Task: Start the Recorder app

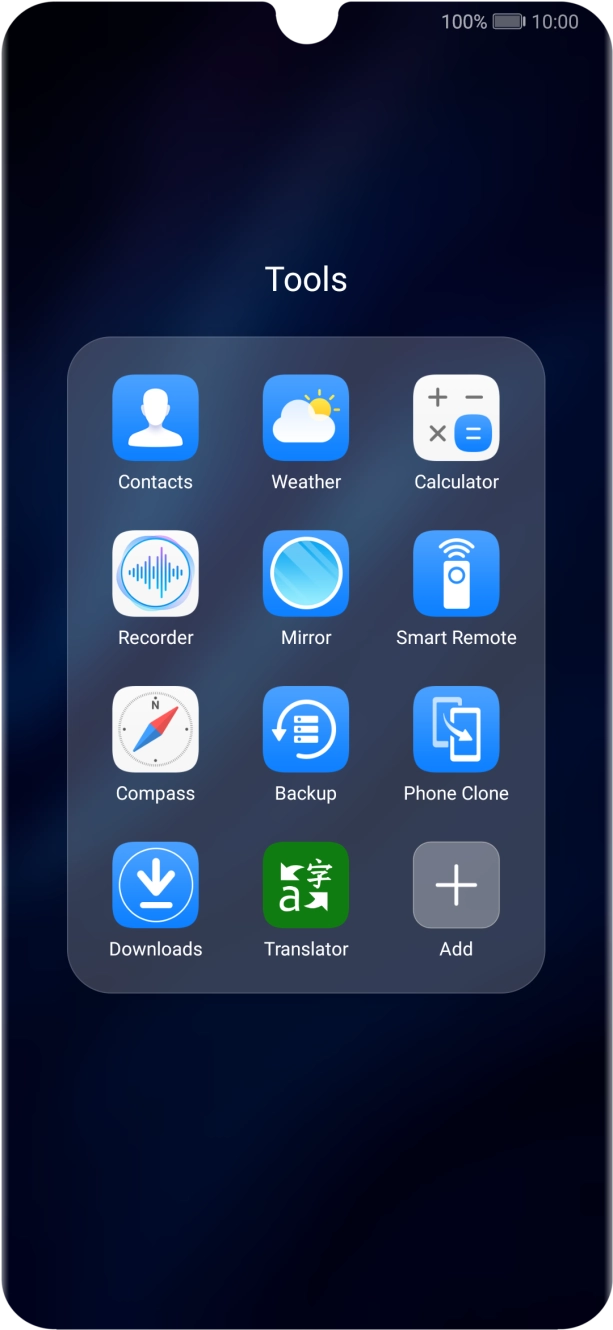Action: [x=155, y=574]
